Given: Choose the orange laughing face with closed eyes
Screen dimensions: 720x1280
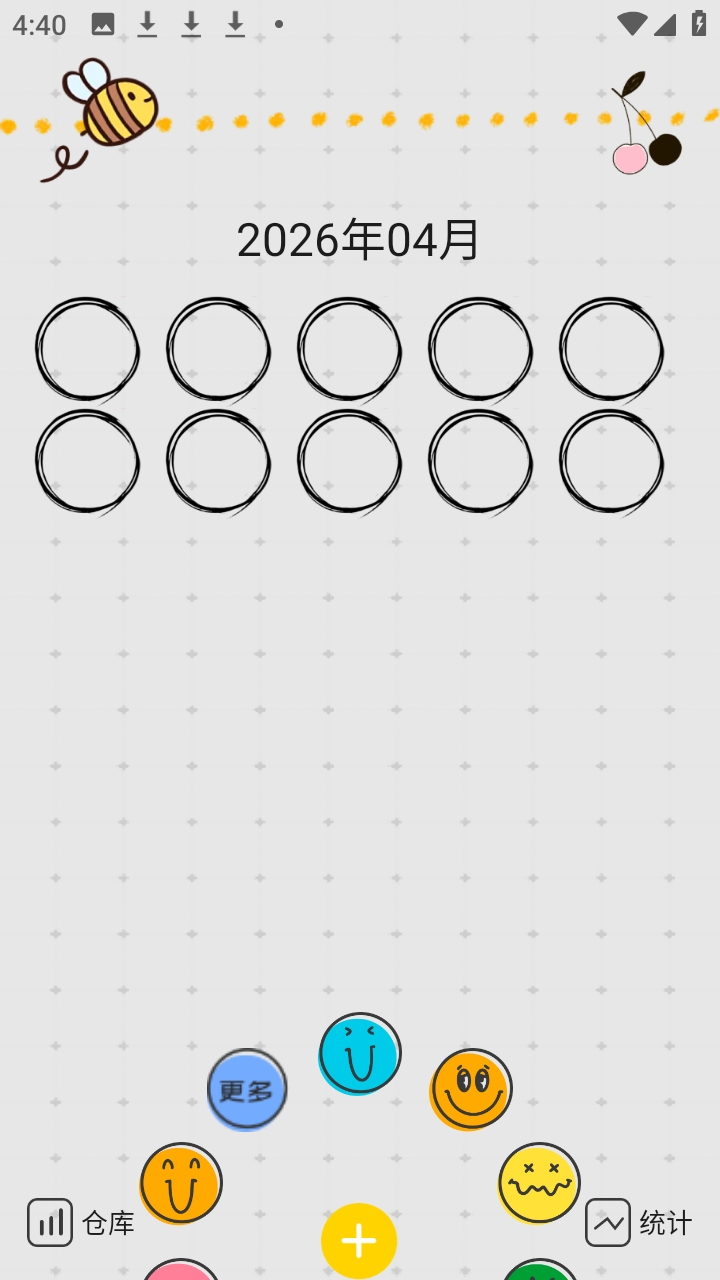Looking at the screenshot, I should pos(181,1183).
